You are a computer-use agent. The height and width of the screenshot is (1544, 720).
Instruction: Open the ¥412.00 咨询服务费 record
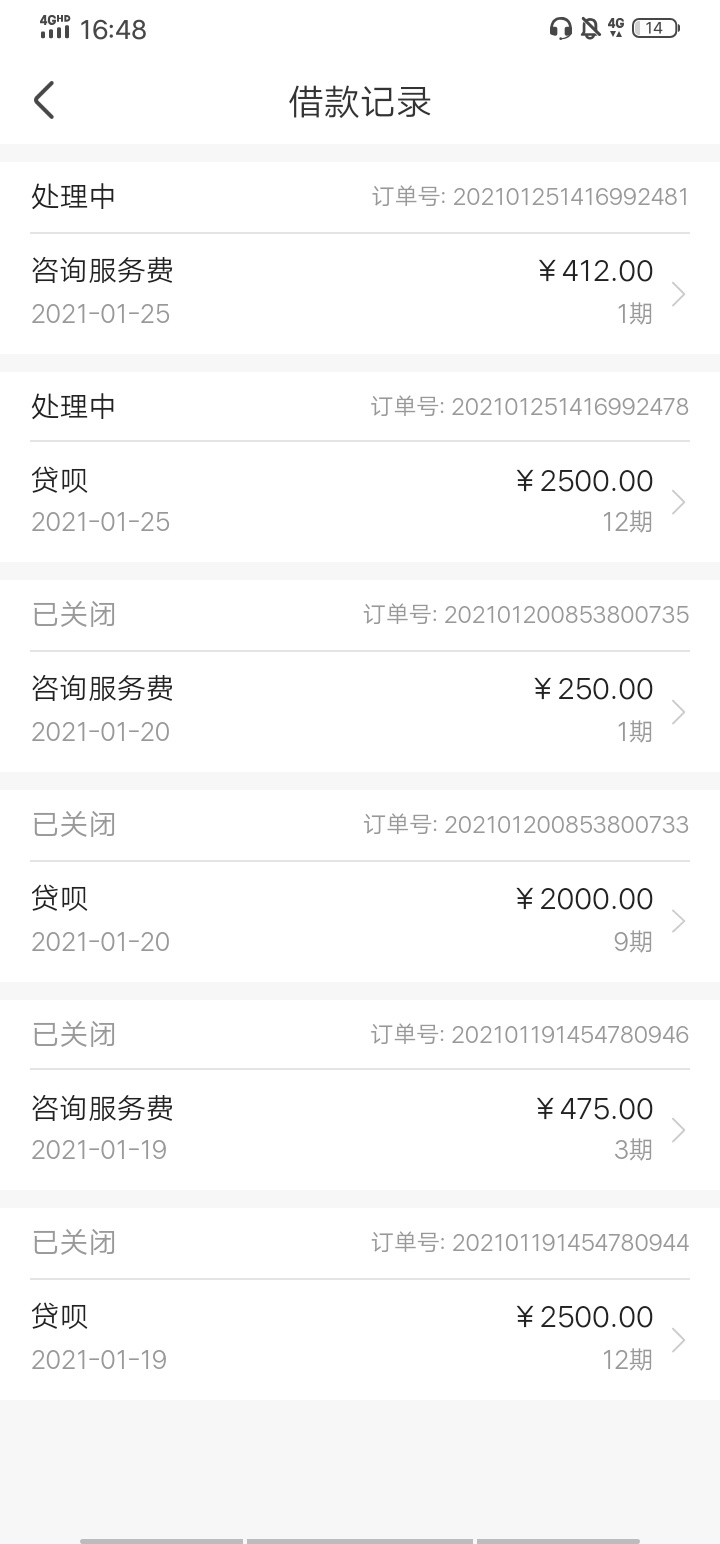tap(360, 293)
